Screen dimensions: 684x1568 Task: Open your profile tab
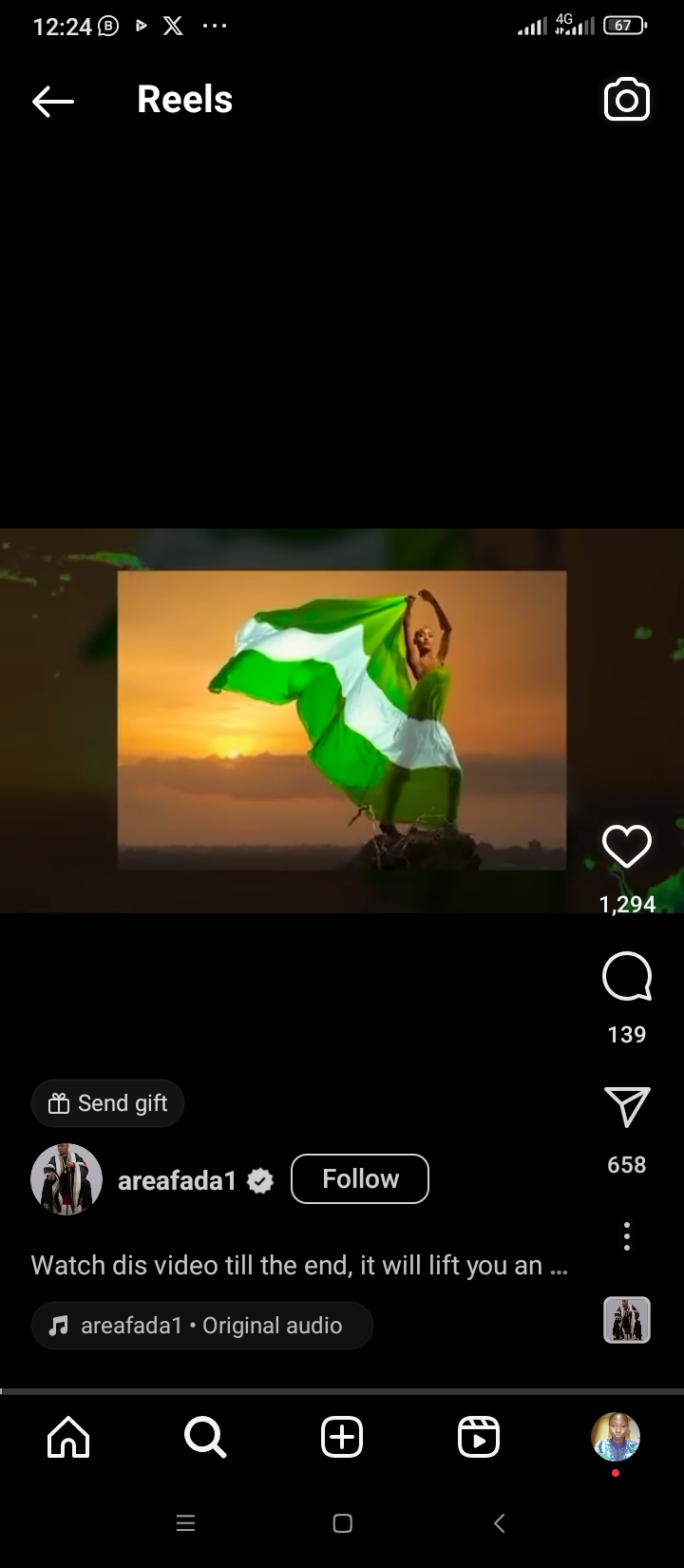pos(616,1437)
